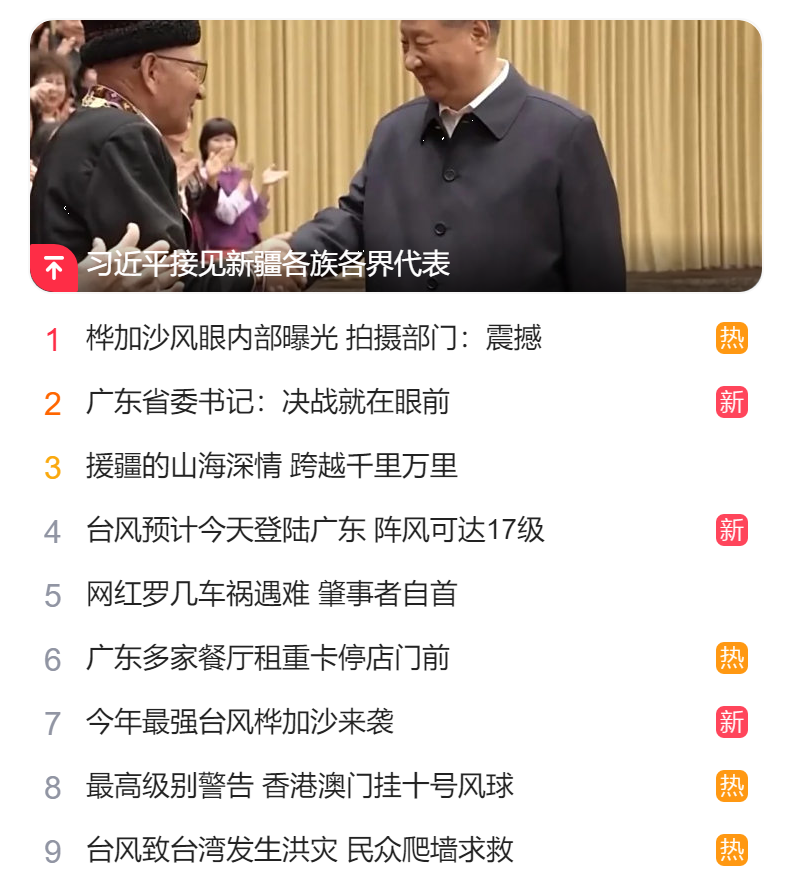Click the 热 badge on item 6 about restaurants
The width and height of the screenshot is (808, 894).
(x=731, y=655)
